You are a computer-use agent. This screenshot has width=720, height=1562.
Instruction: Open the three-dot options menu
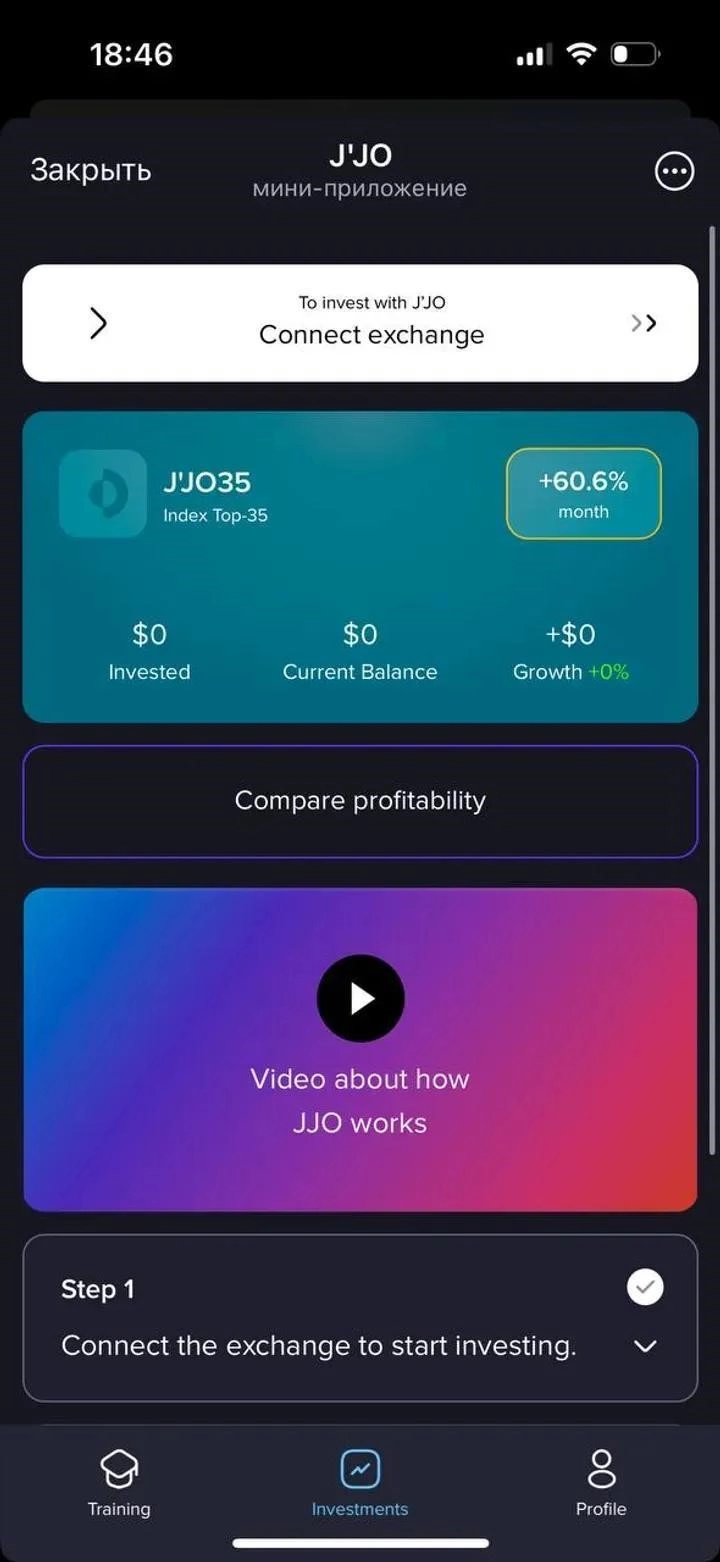pos(674,171)
